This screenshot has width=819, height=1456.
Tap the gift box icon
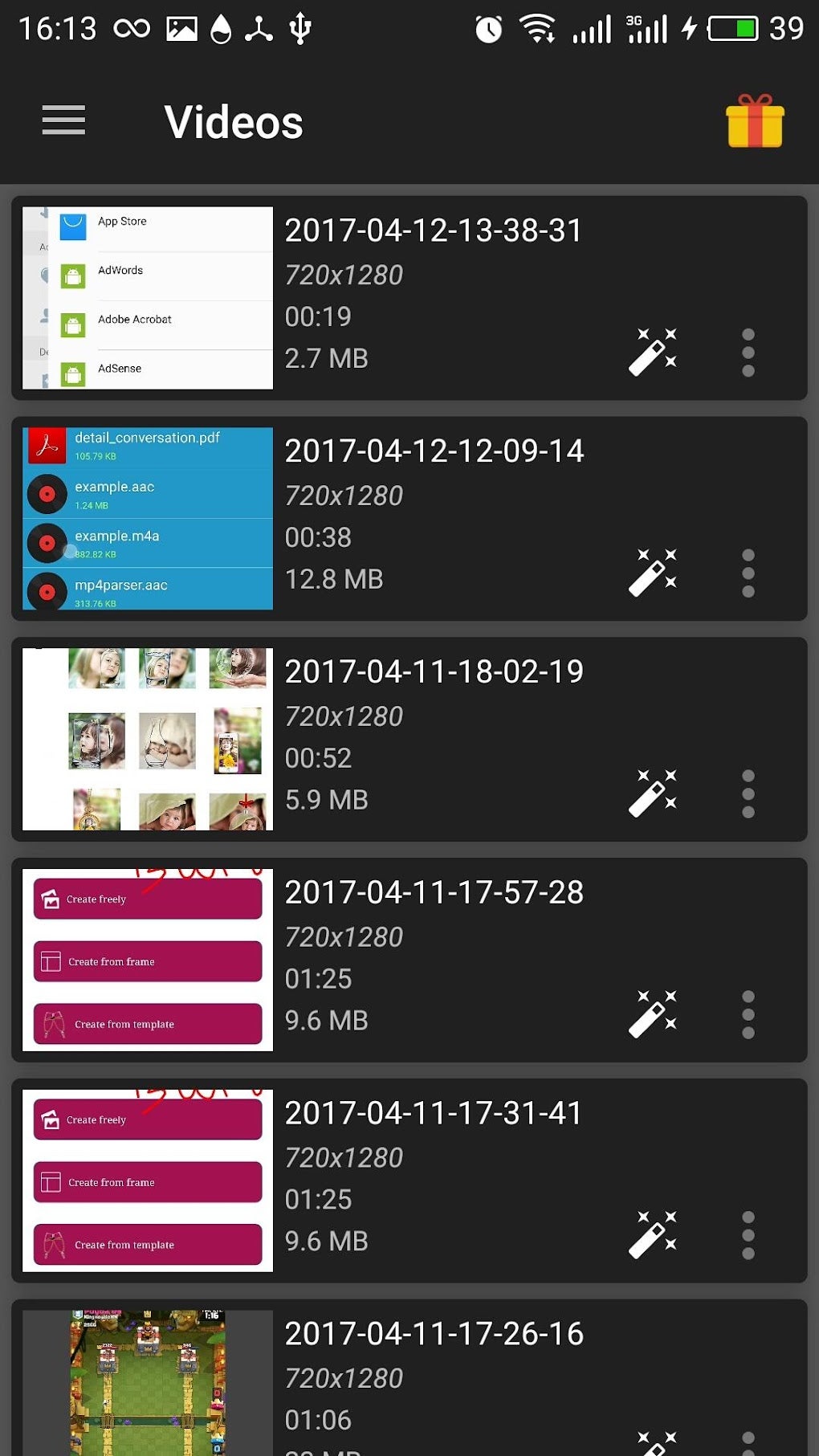[x=755, y=121]
